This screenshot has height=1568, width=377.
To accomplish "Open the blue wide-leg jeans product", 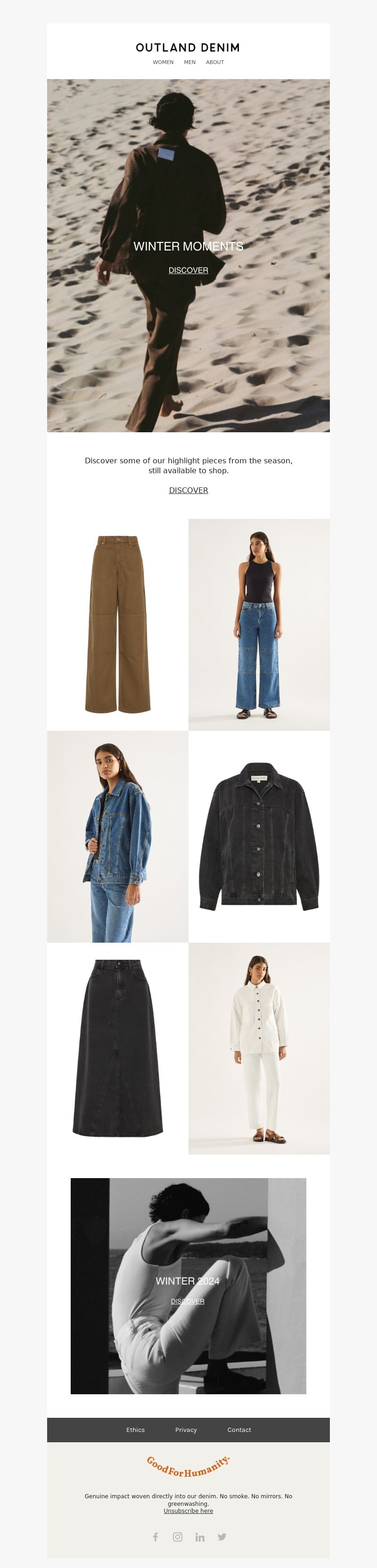I will tap(259, 624).
